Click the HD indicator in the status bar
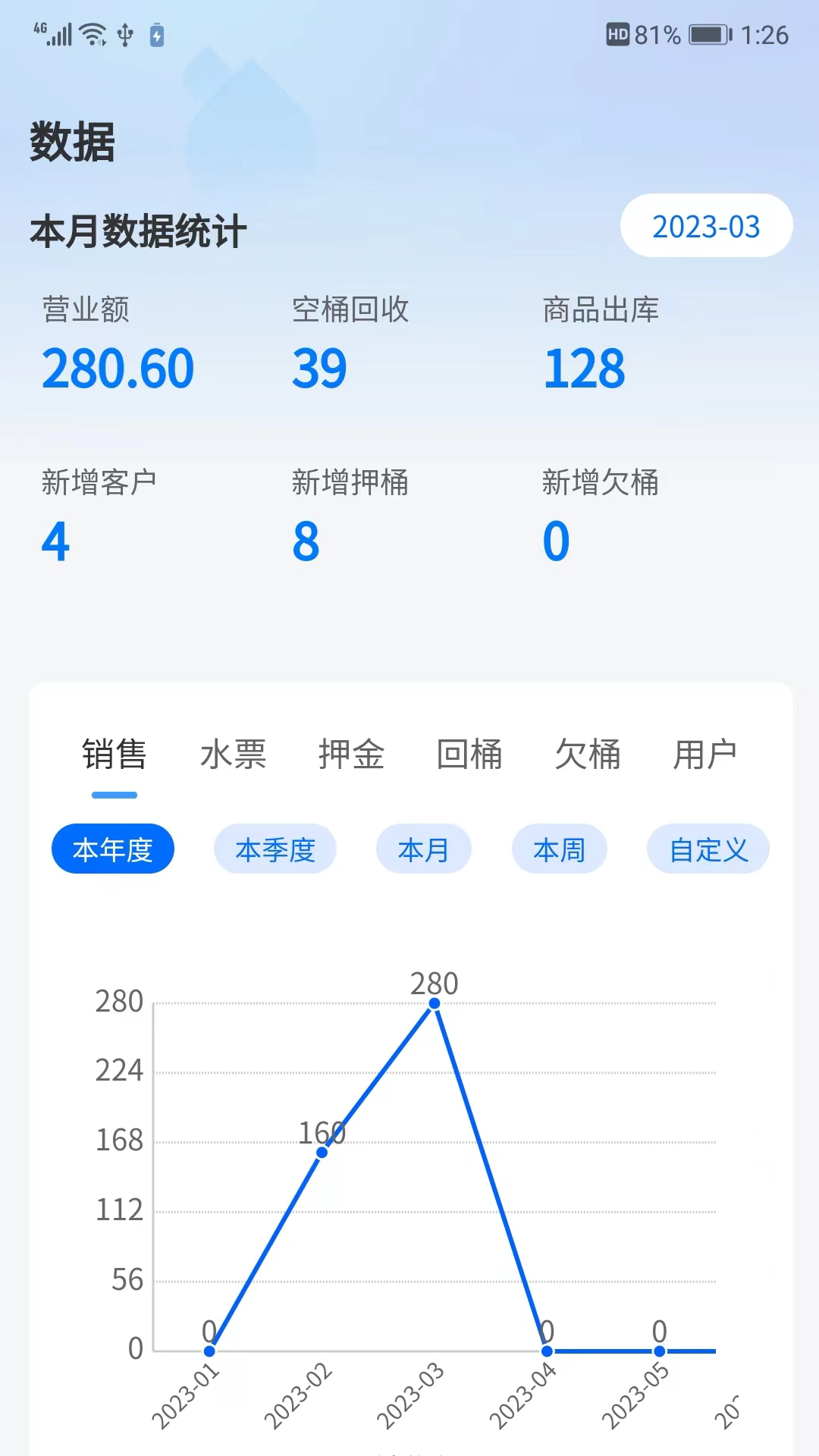This screenshot has height=1456, width=819. [x=617, y=33]
